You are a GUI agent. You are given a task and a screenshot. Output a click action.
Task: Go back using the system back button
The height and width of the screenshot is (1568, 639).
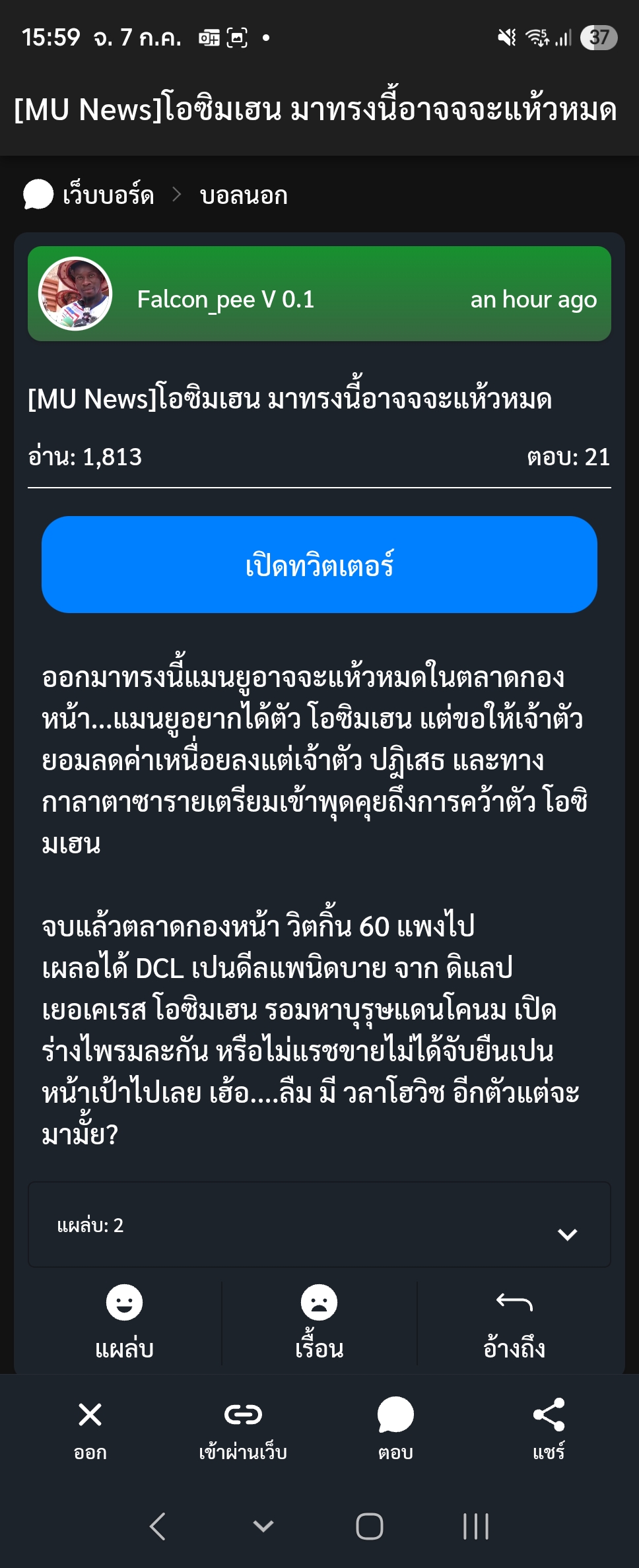(x=158, y=1526)
